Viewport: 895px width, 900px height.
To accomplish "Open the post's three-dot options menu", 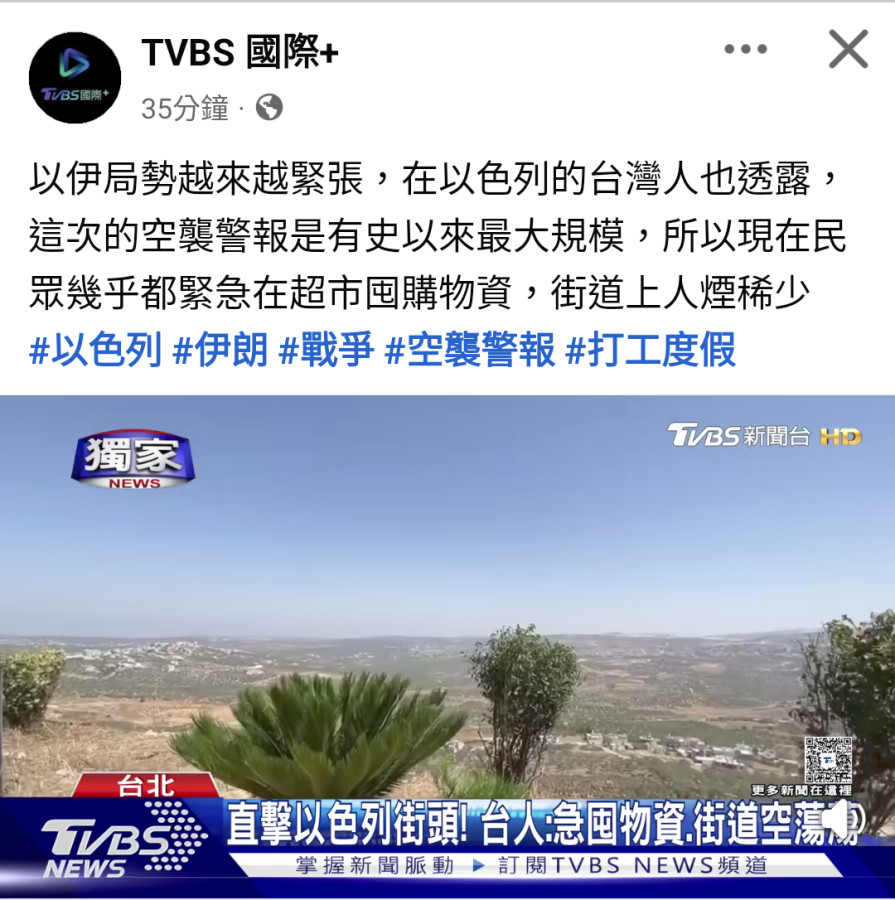I will click(x=745, y=49).
